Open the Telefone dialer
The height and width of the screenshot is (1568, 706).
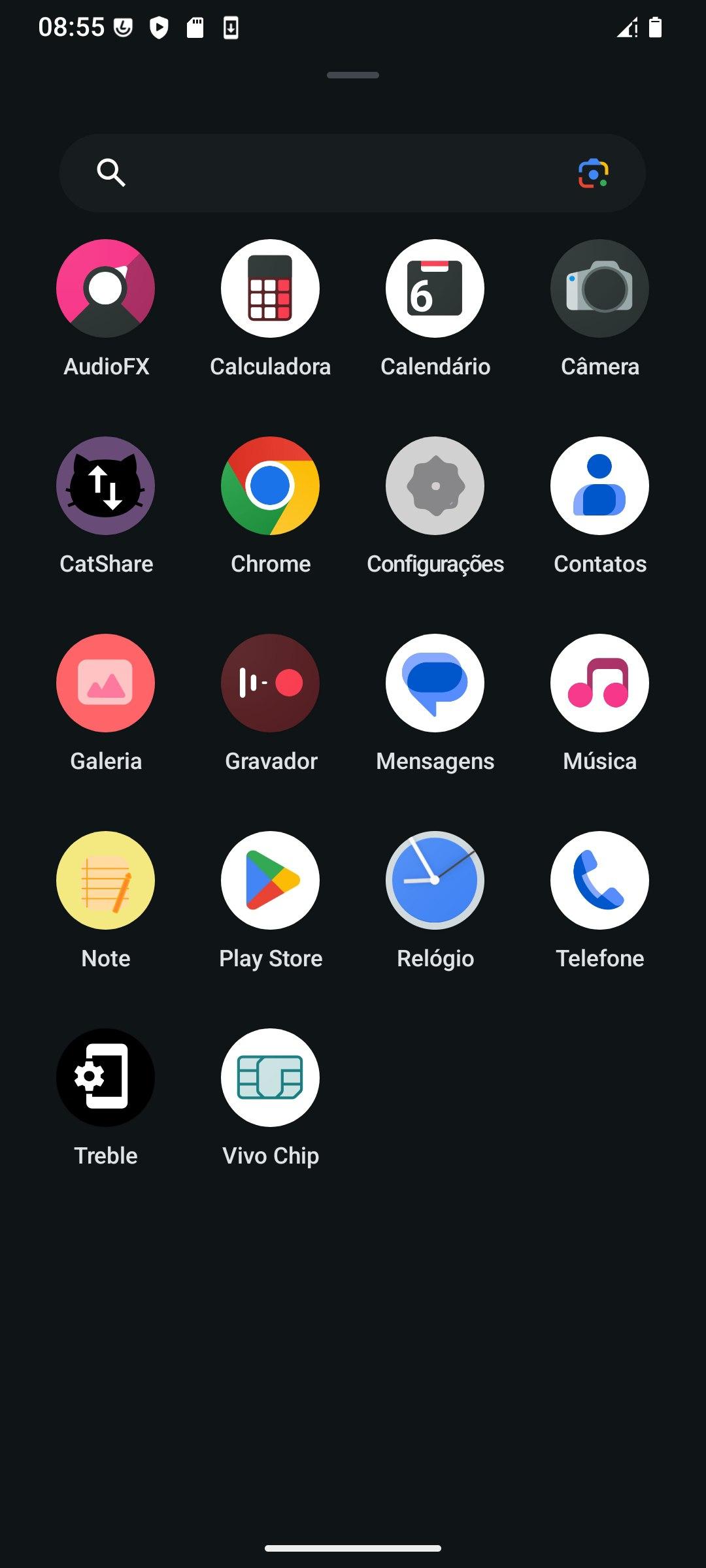point(599,881)
